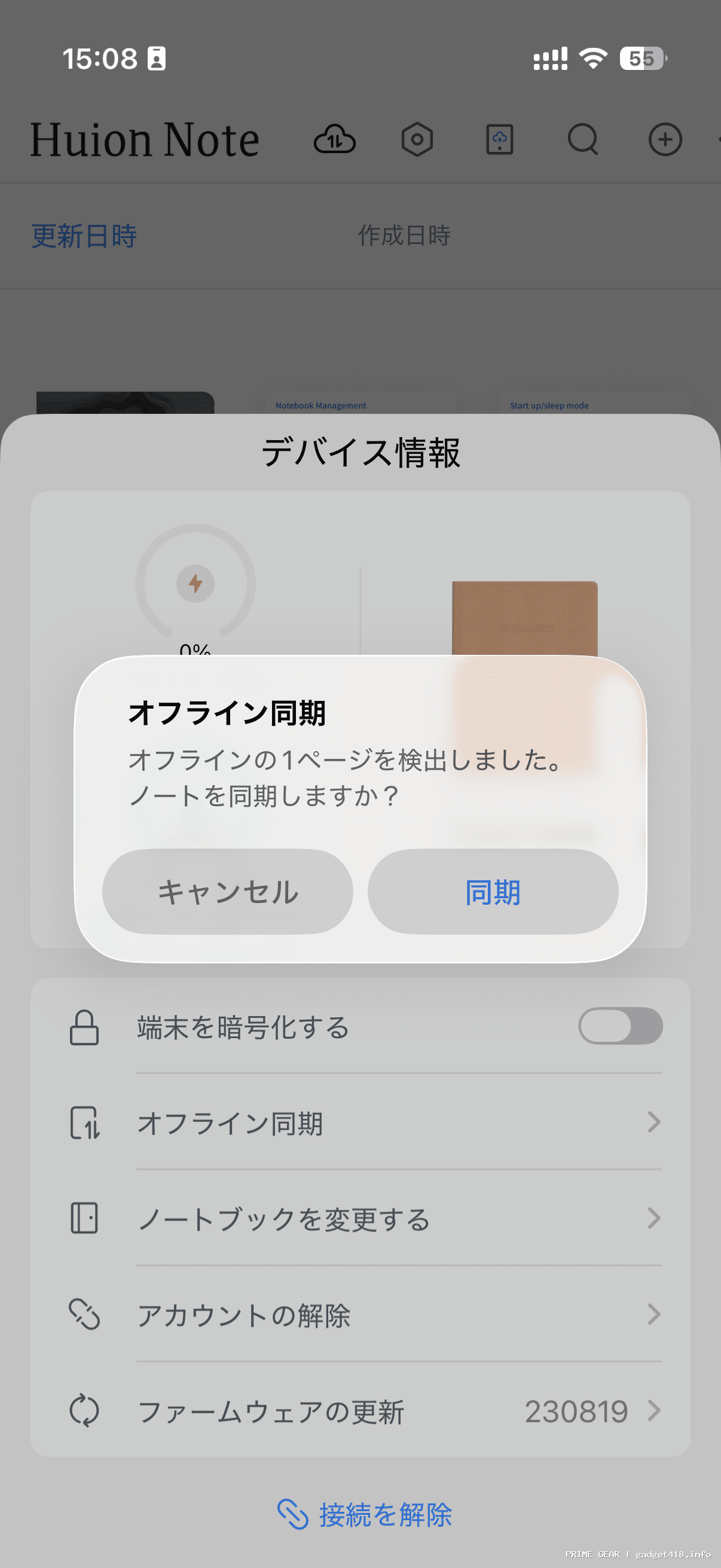Open ノートブックを変更する

365,1219
